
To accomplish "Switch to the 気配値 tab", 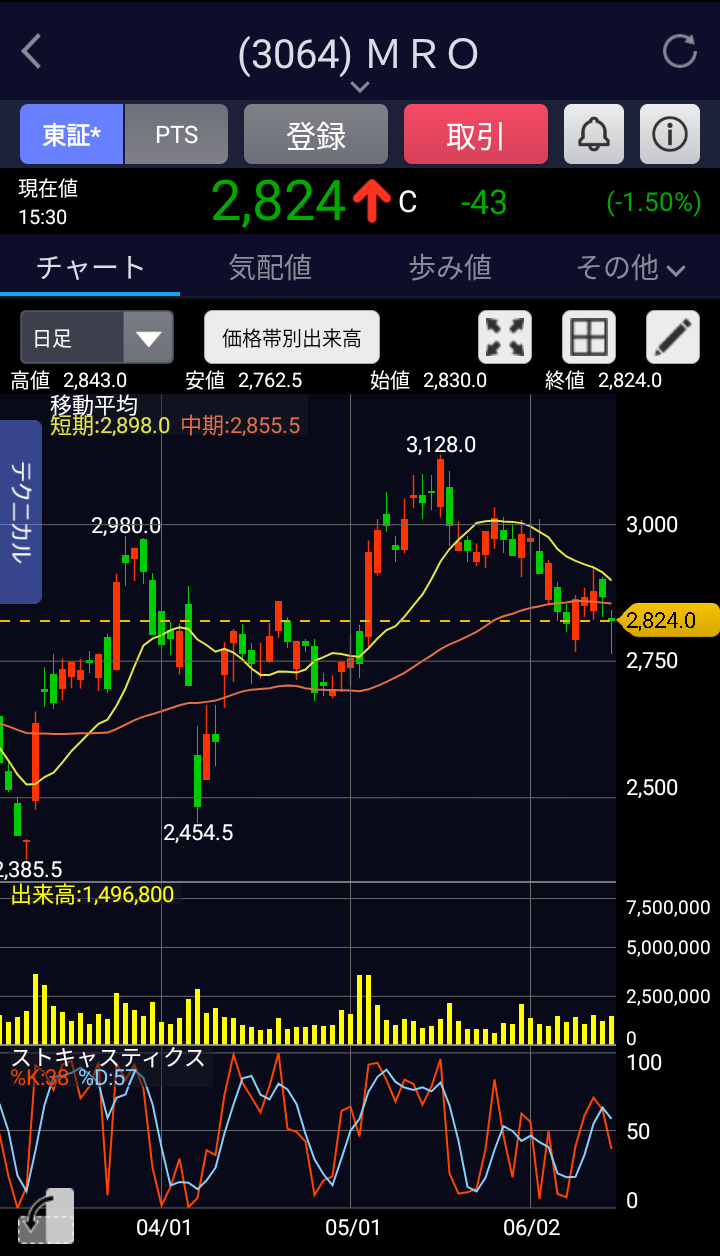I will click(x=270, y=267).
